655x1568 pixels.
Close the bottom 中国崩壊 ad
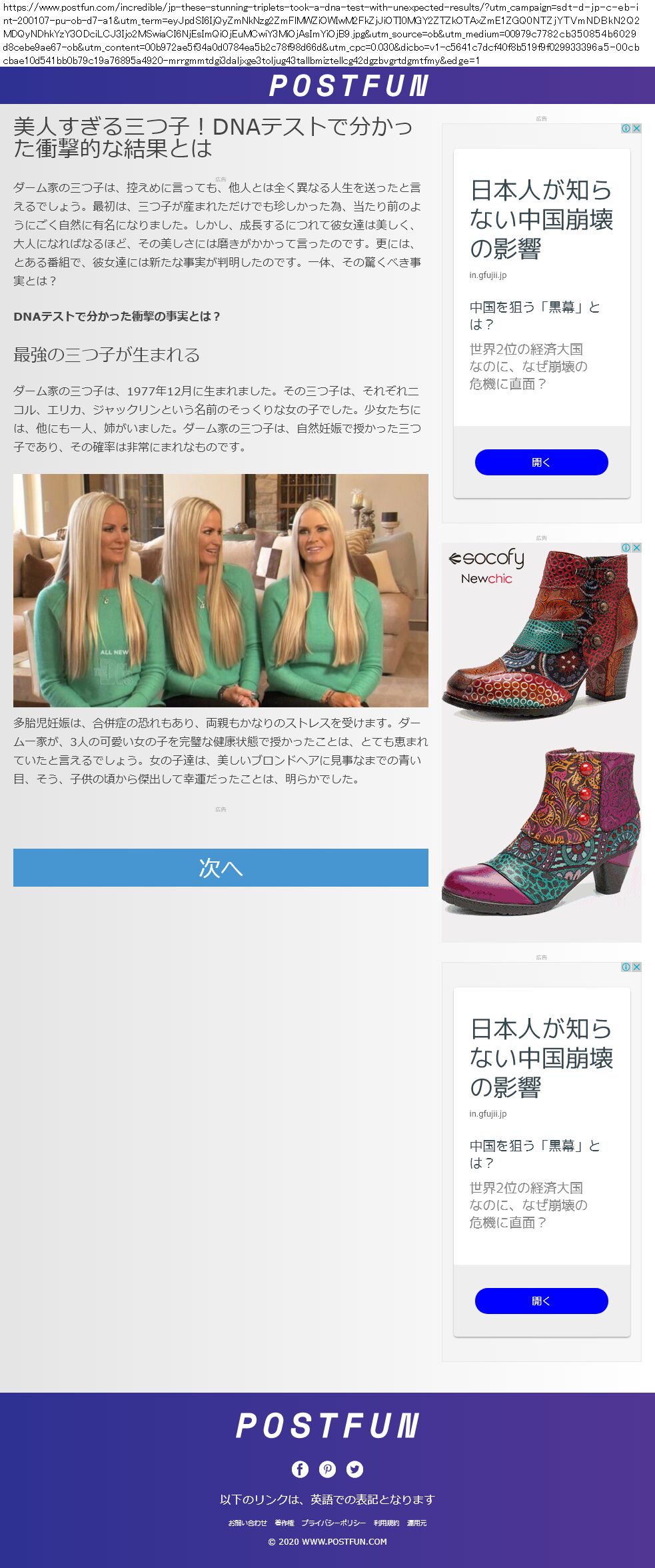(636, 967)
